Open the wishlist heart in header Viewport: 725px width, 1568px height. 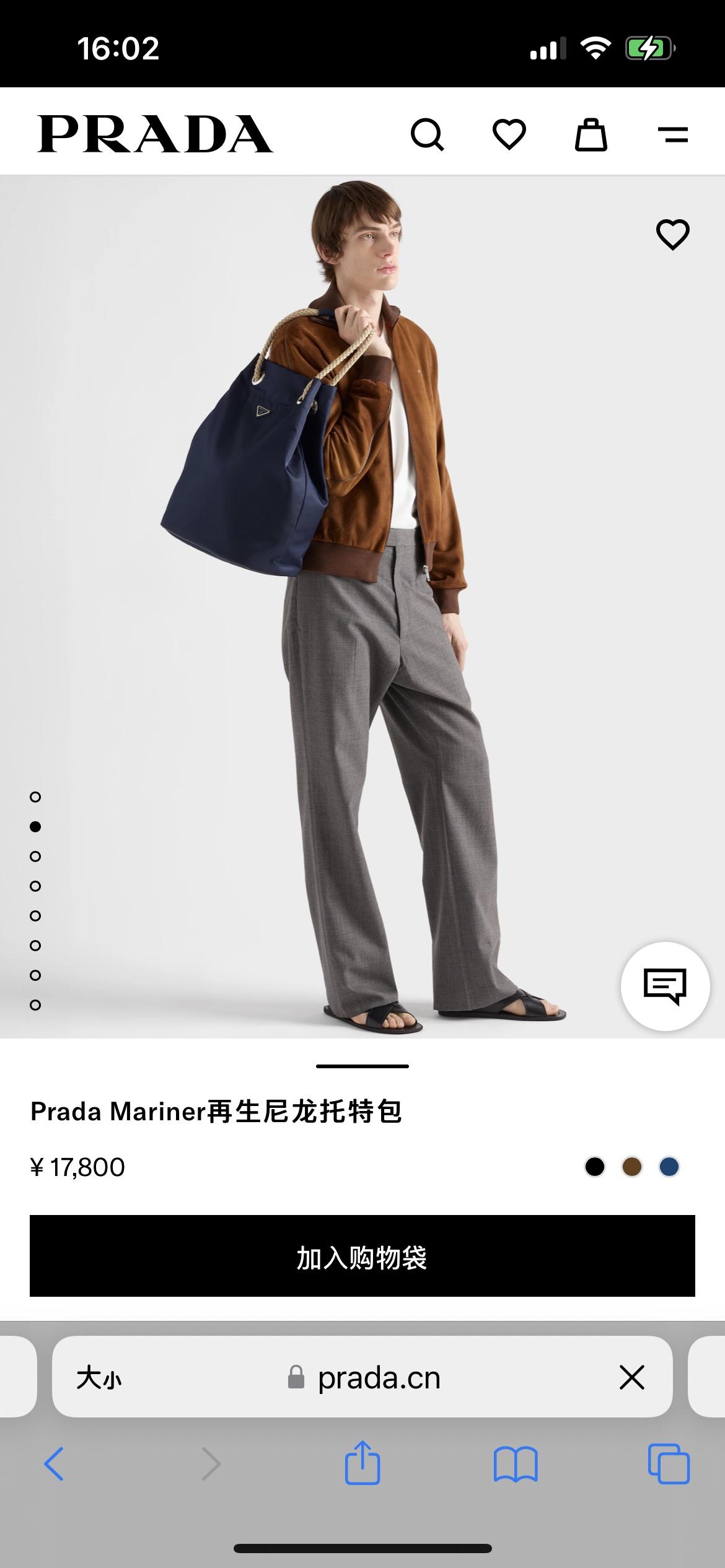coord(509,134)
